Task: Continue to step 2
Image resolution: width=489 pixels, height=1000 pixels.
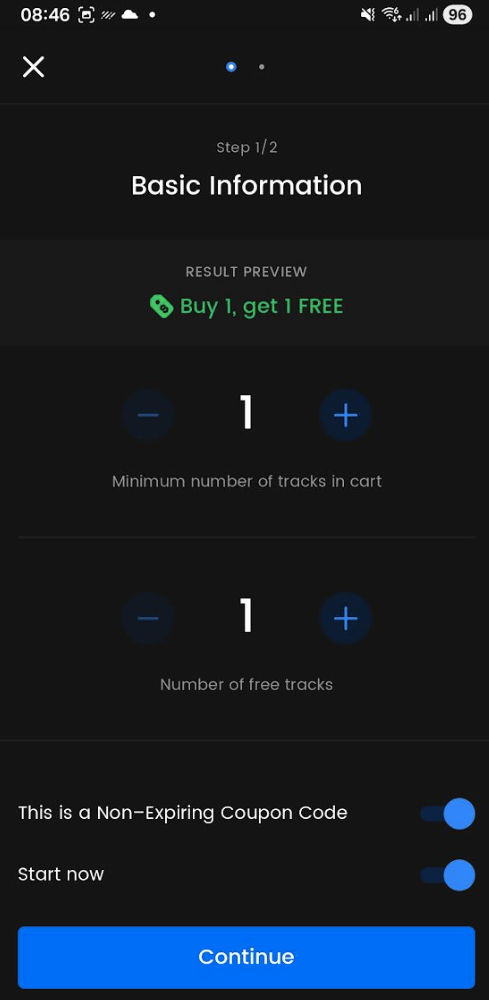Action: click(x=246, y=957)
